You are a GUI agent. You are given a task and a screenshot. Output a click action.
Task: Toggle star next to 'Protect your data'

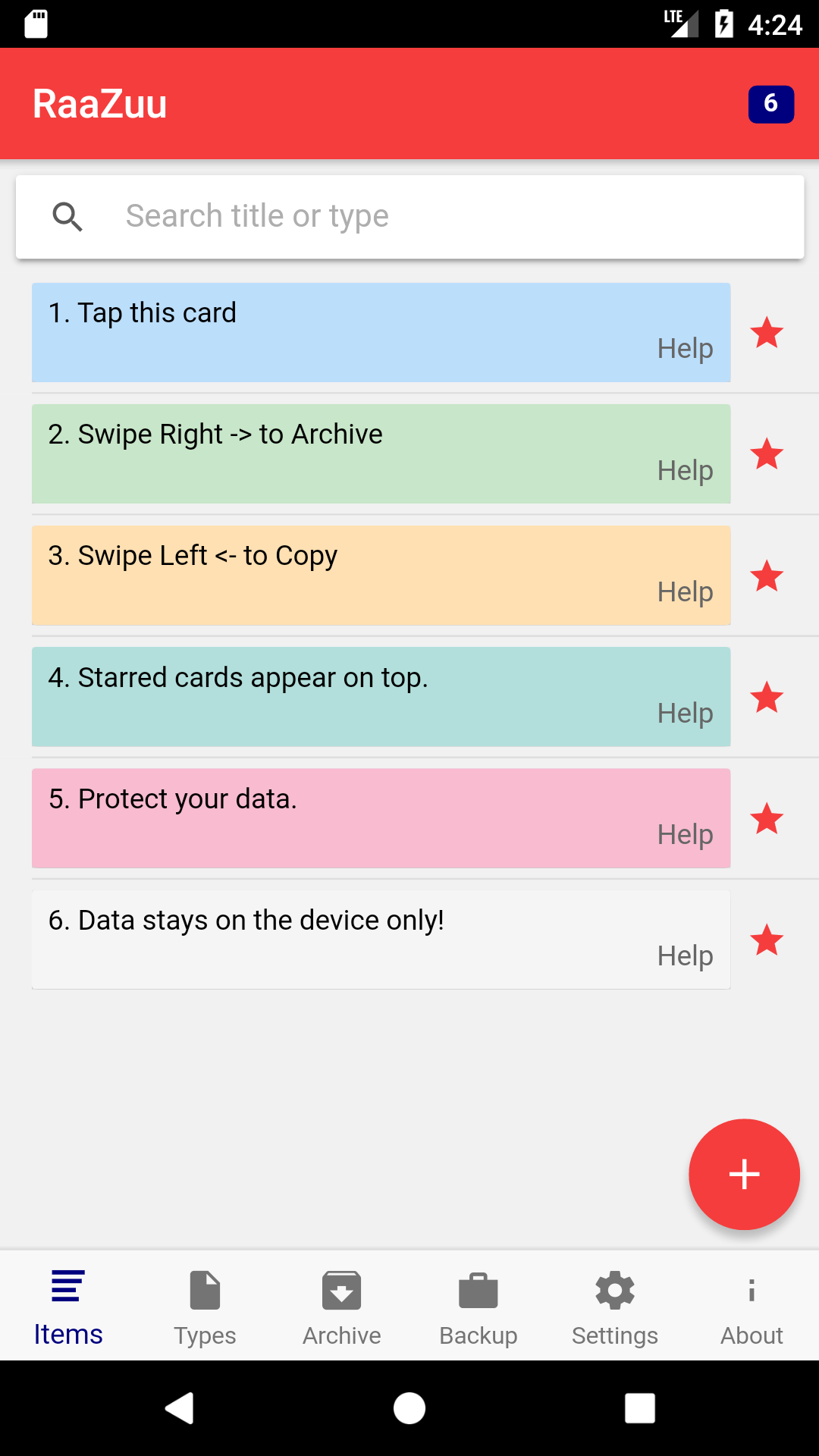coord(767,818)
